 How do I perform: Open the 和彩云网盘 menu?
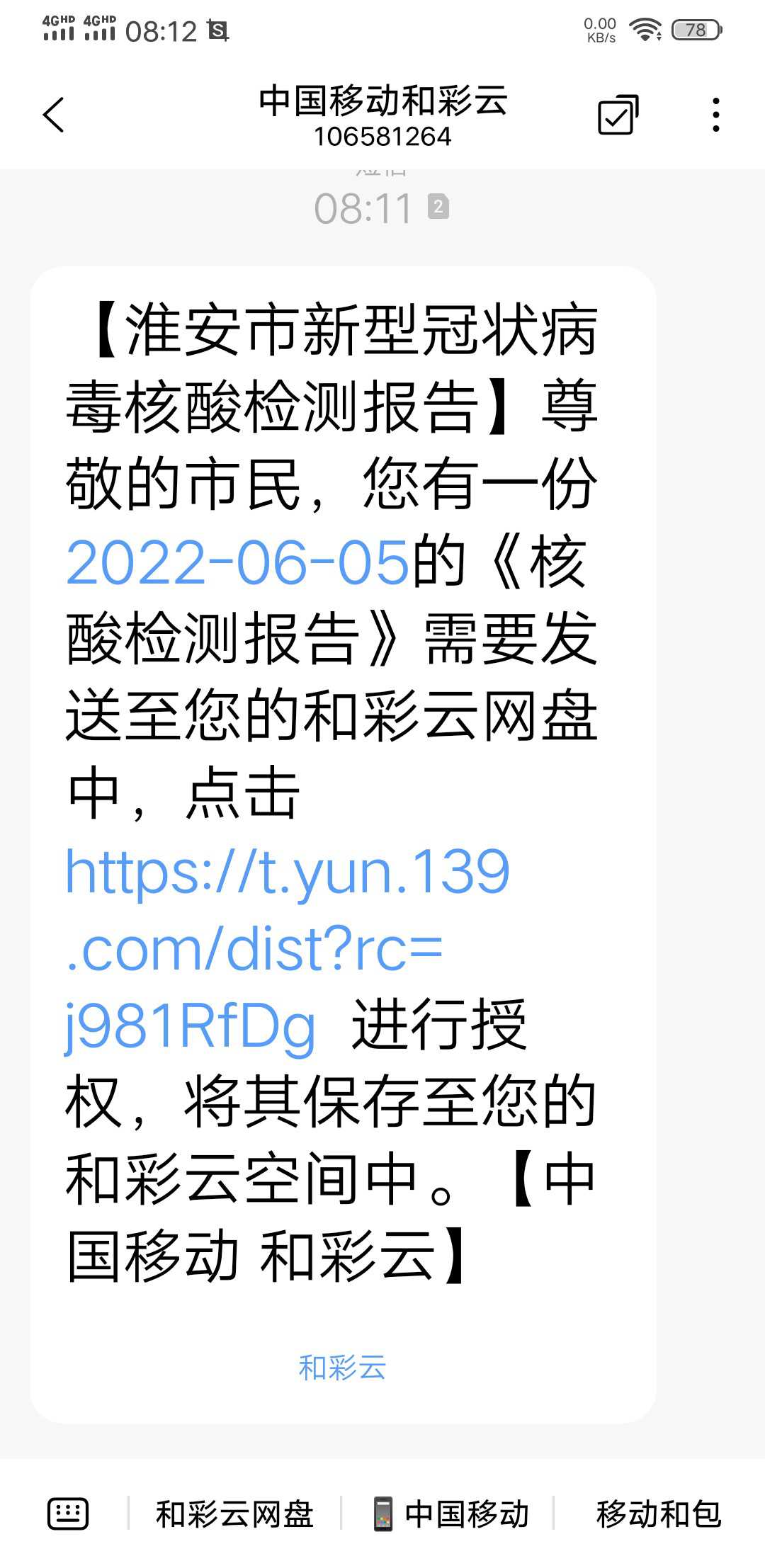point(234,1514)
